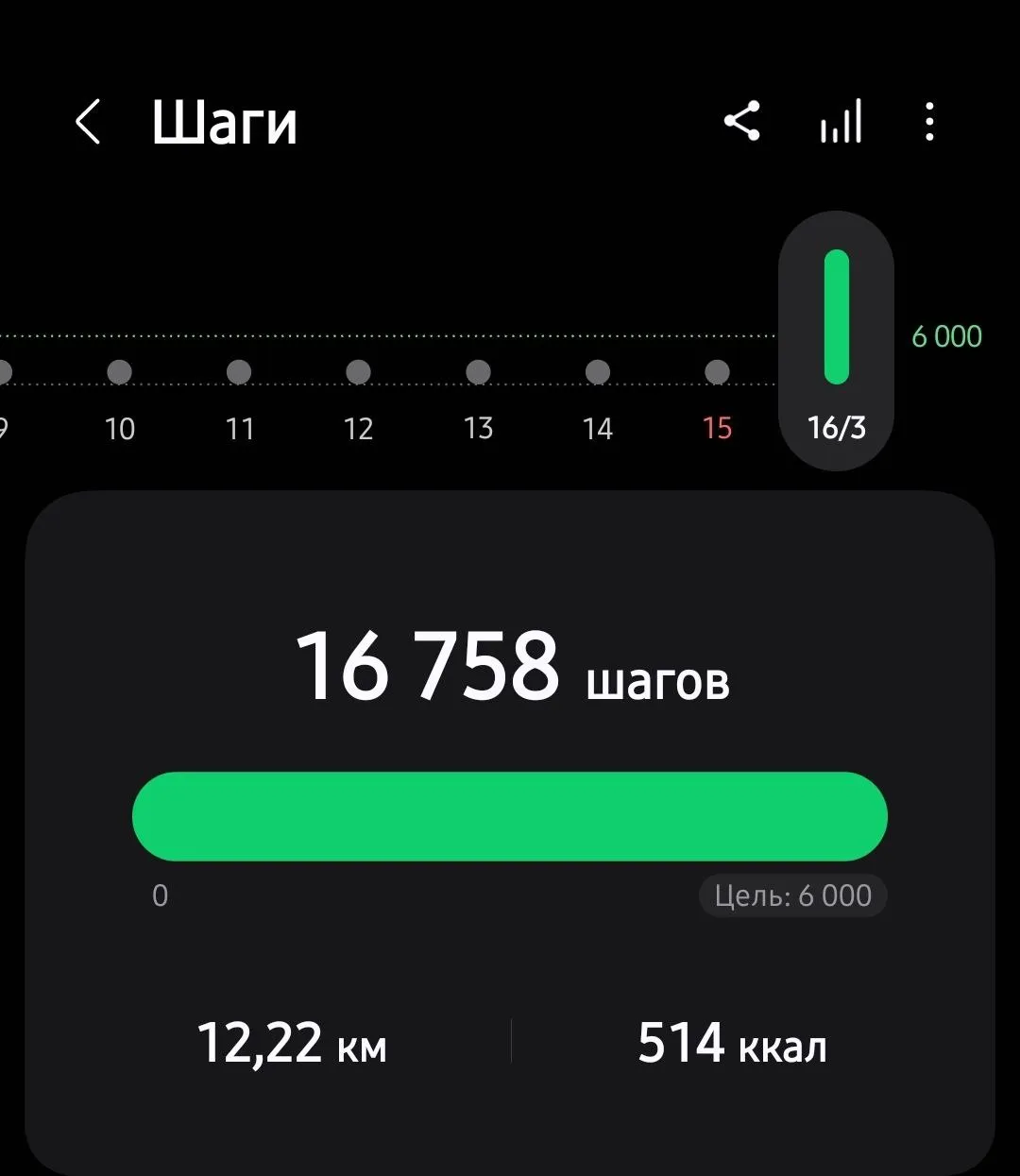Share the step count
Image resolution: width=1020 pixels, height=1176 pixels.
click(742, 122)
